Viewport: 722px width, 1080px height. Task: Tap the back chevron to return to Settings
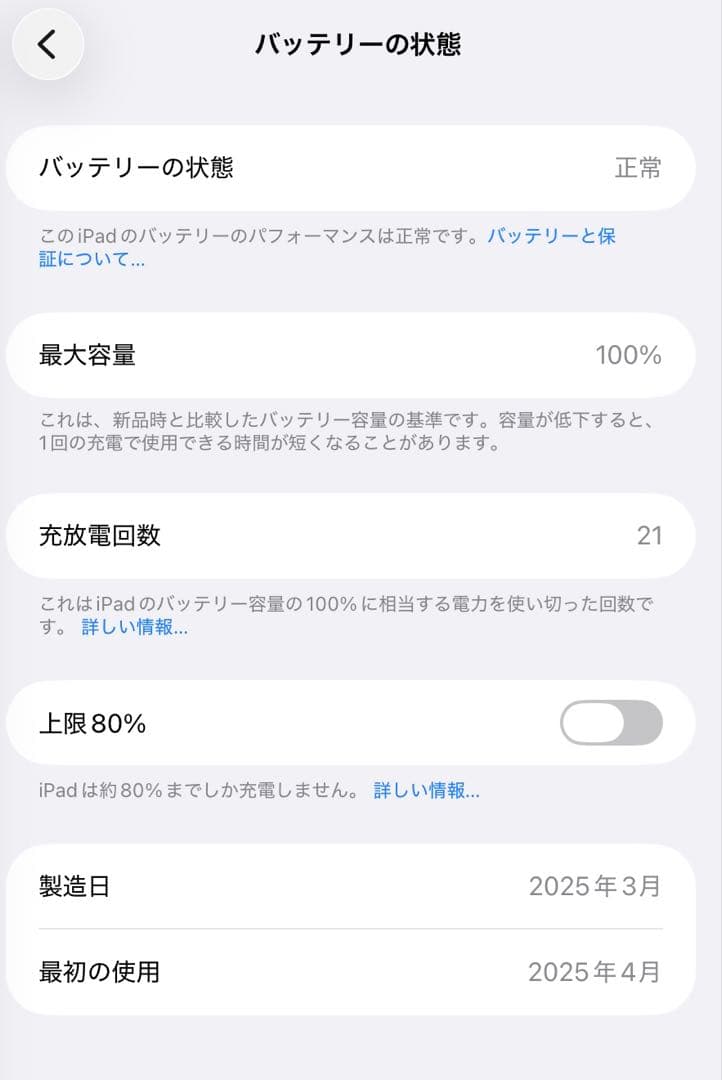point(45,45)
